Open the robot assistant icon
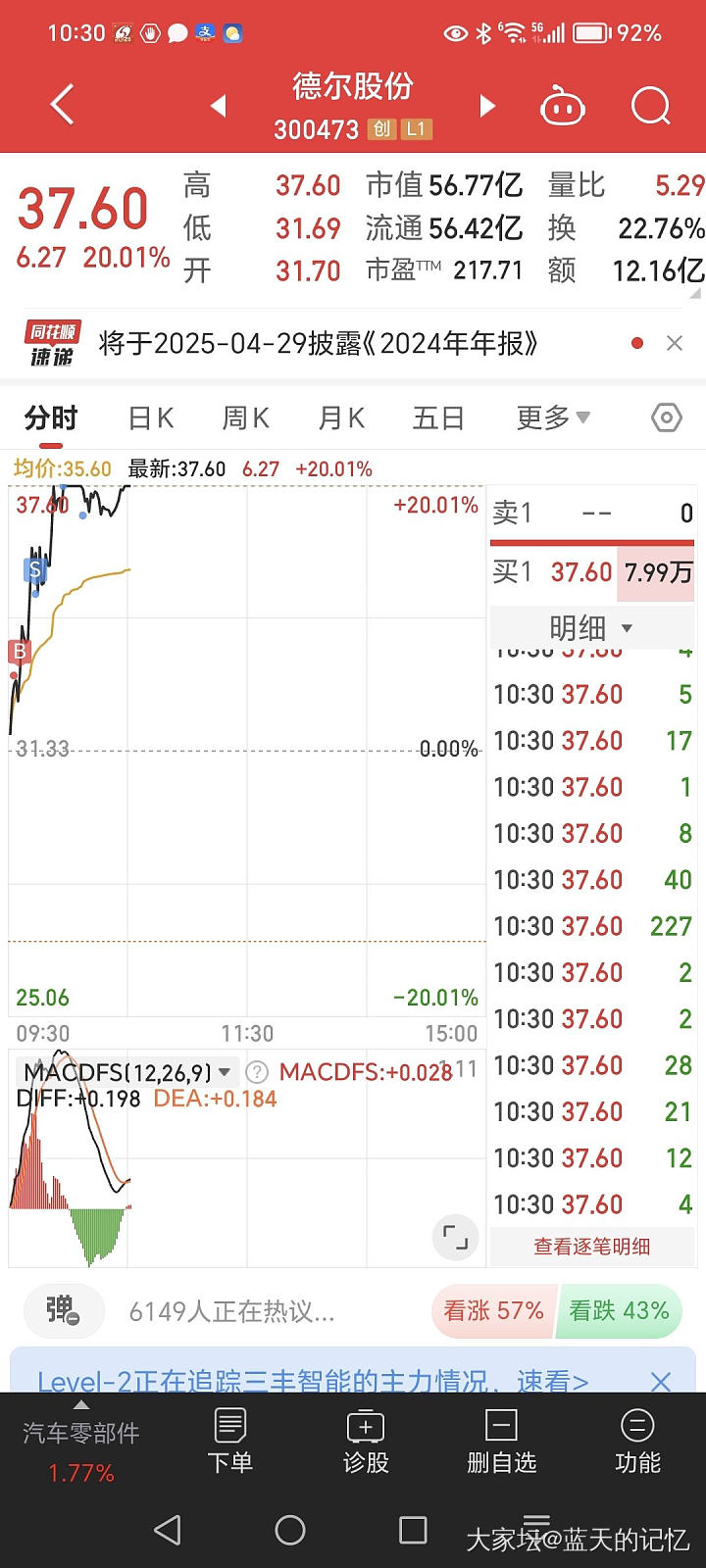This screenshot has width=706, height=1568. point(563,106)
